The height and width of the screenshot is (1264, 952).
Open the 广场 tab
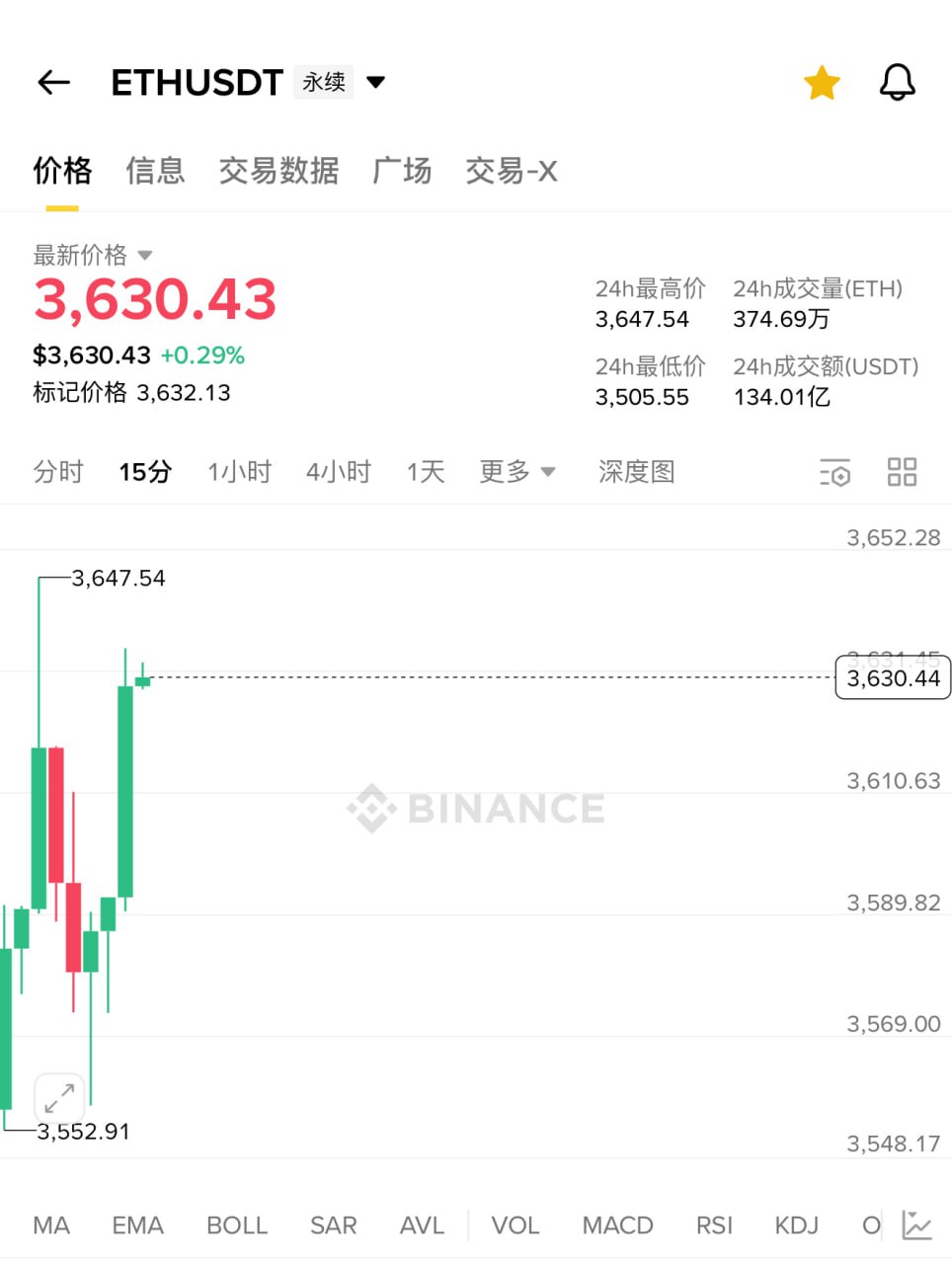[402, 171]
